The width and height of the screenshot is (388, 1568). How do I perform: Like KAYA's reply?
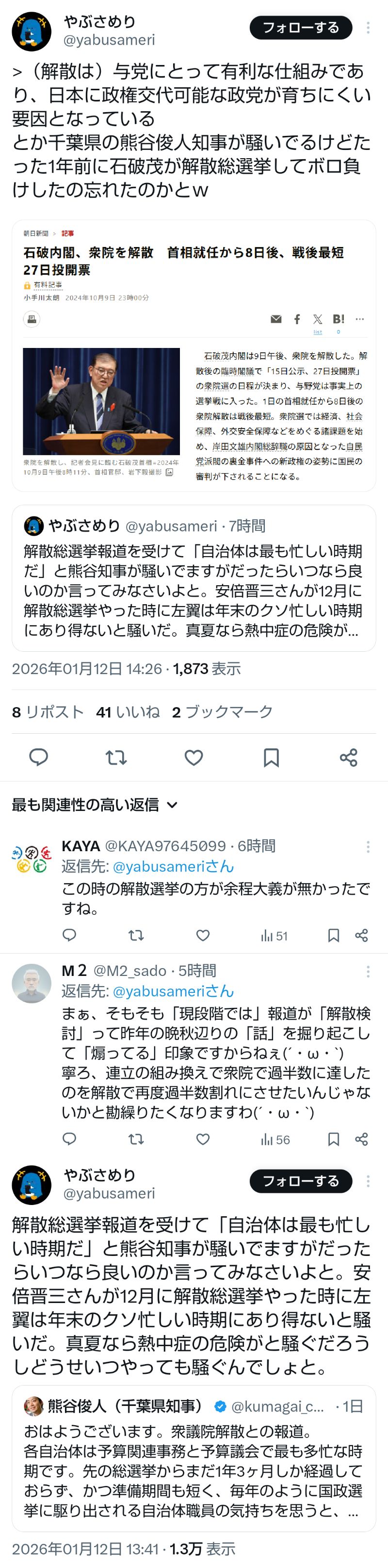coord(203,936)
